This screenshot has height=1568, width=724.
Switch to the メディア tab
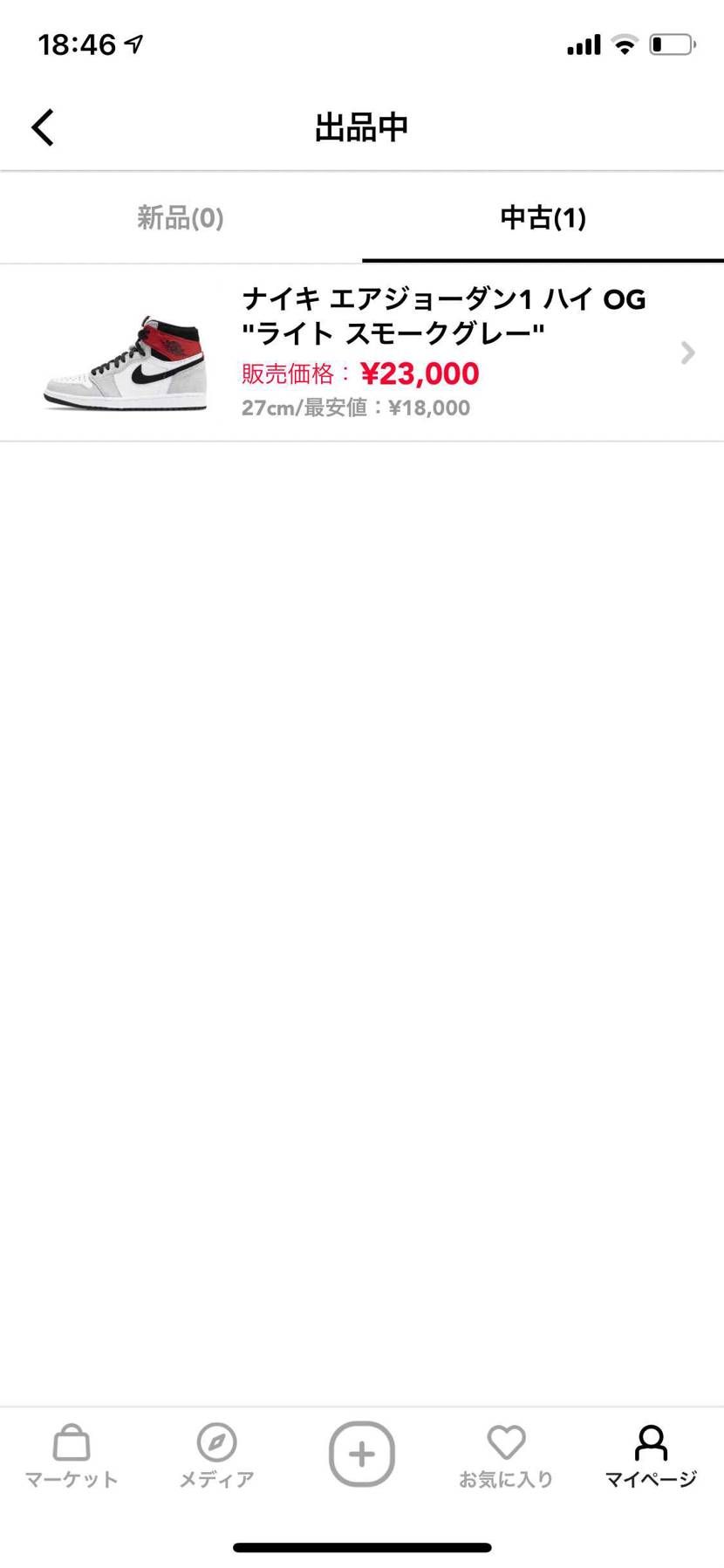click(x=216, y=1455)
